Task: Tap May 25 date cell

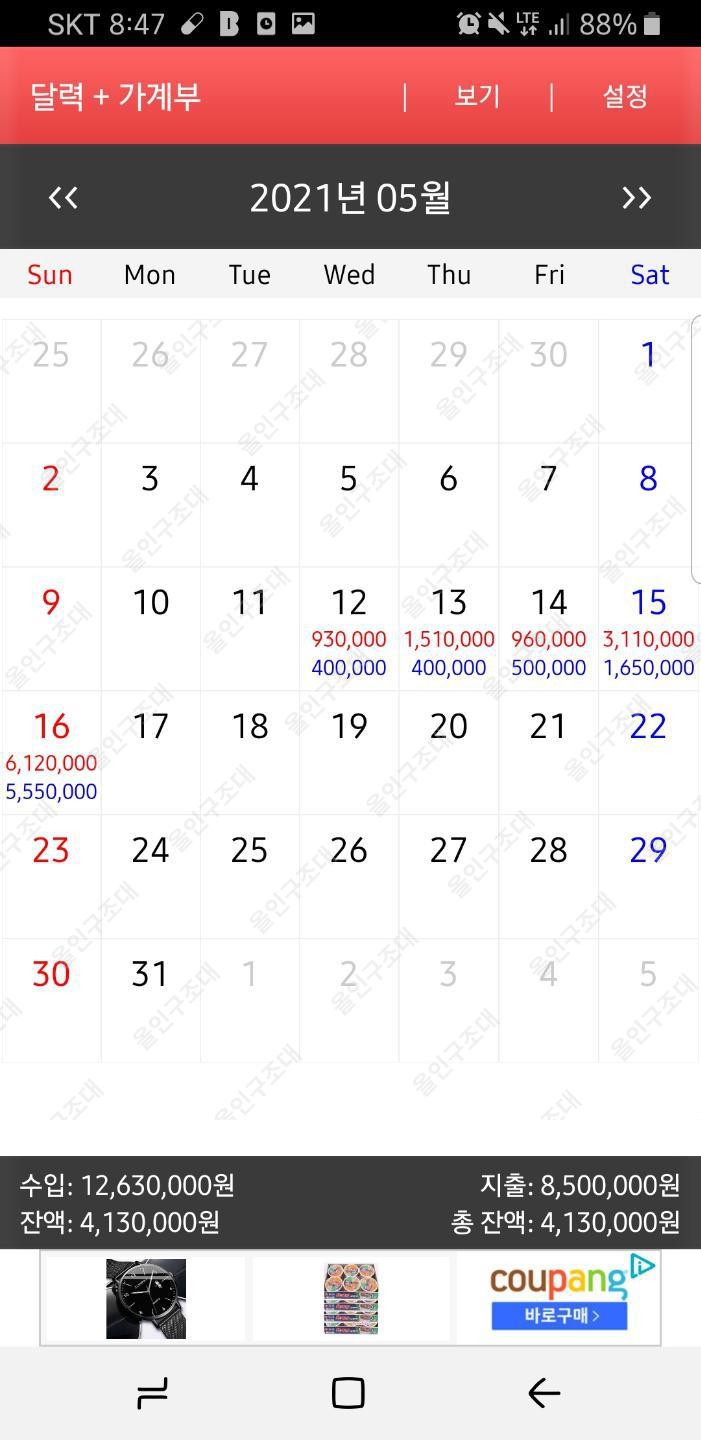Action: click(x=249, y=877)
